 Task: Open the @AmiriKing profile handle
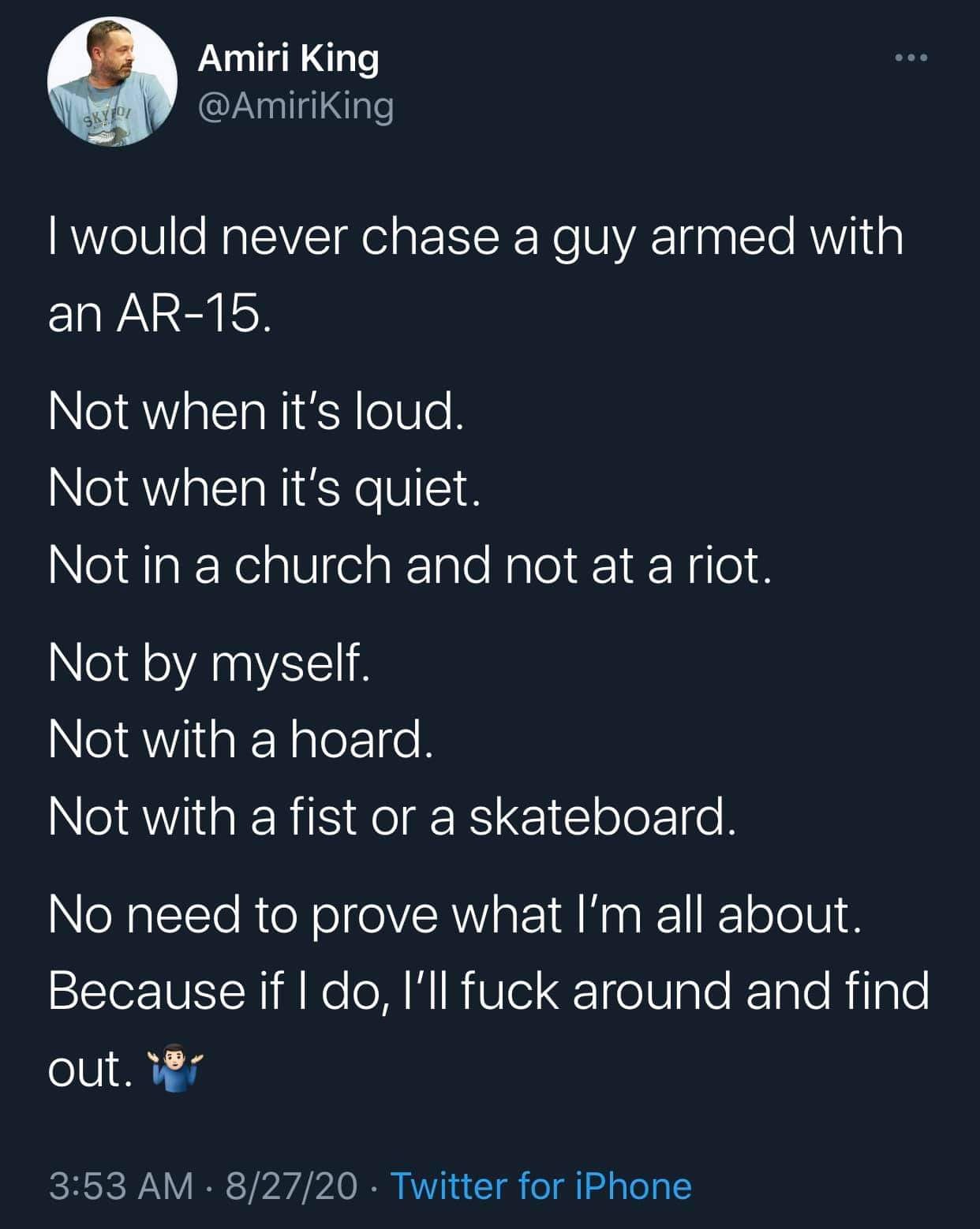(x=295, y=106)
